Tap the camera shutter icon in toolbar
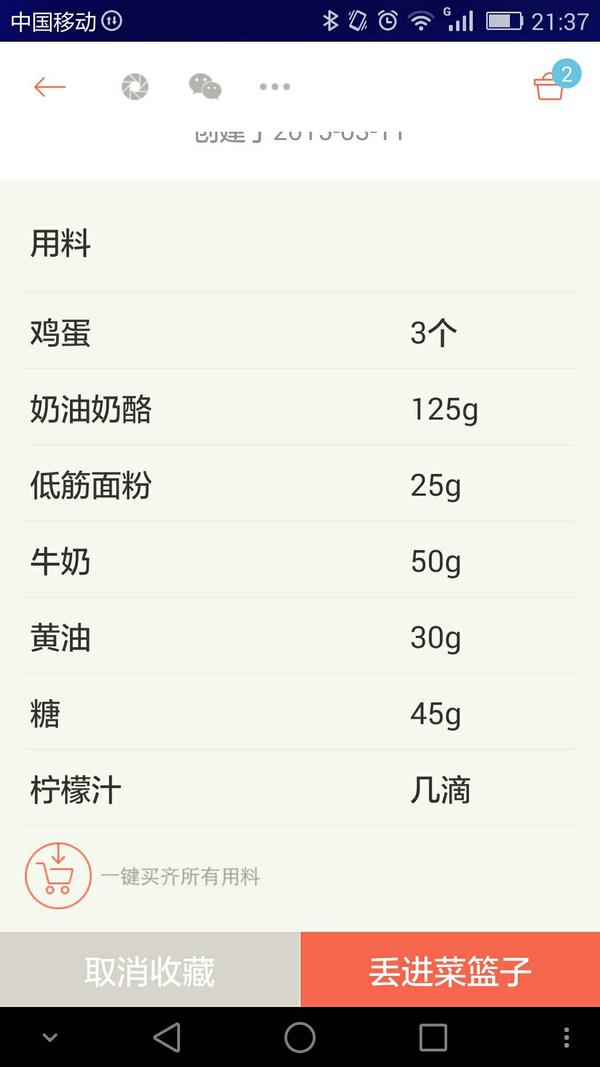 click(x=135, y=86)
